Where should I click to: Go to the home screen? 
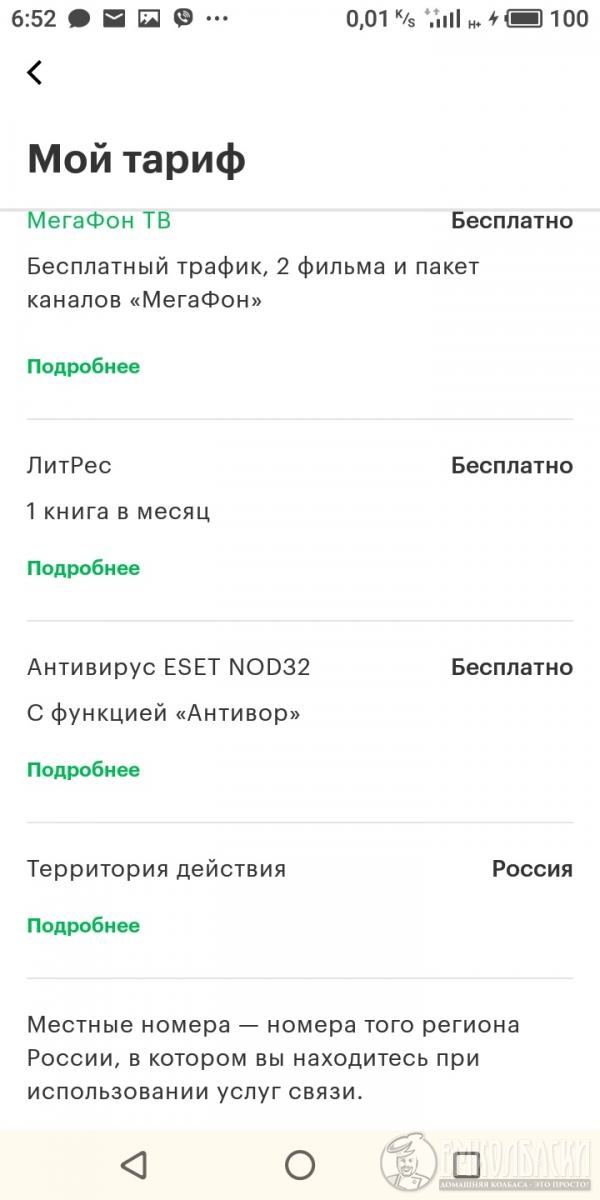(x=300, y=1164)
